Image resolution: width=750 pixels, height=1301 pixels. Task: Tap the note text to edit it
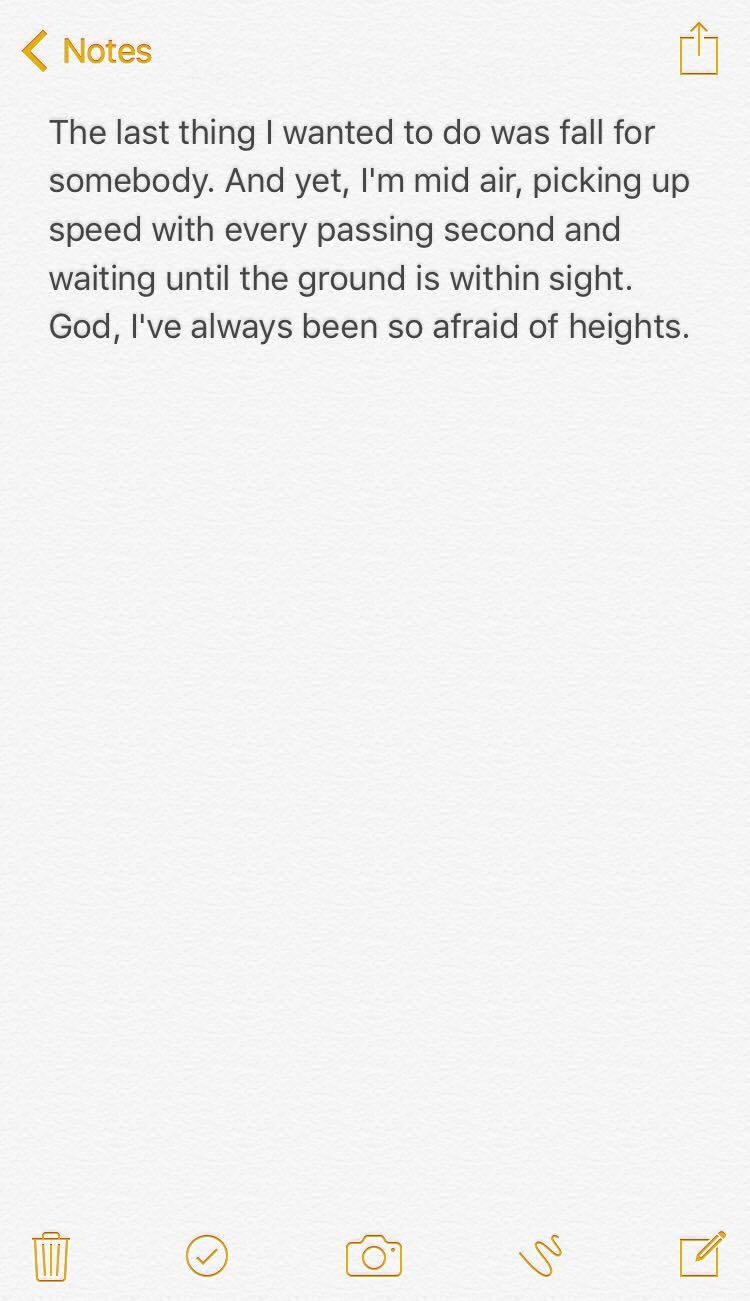(x=369, y=230)
